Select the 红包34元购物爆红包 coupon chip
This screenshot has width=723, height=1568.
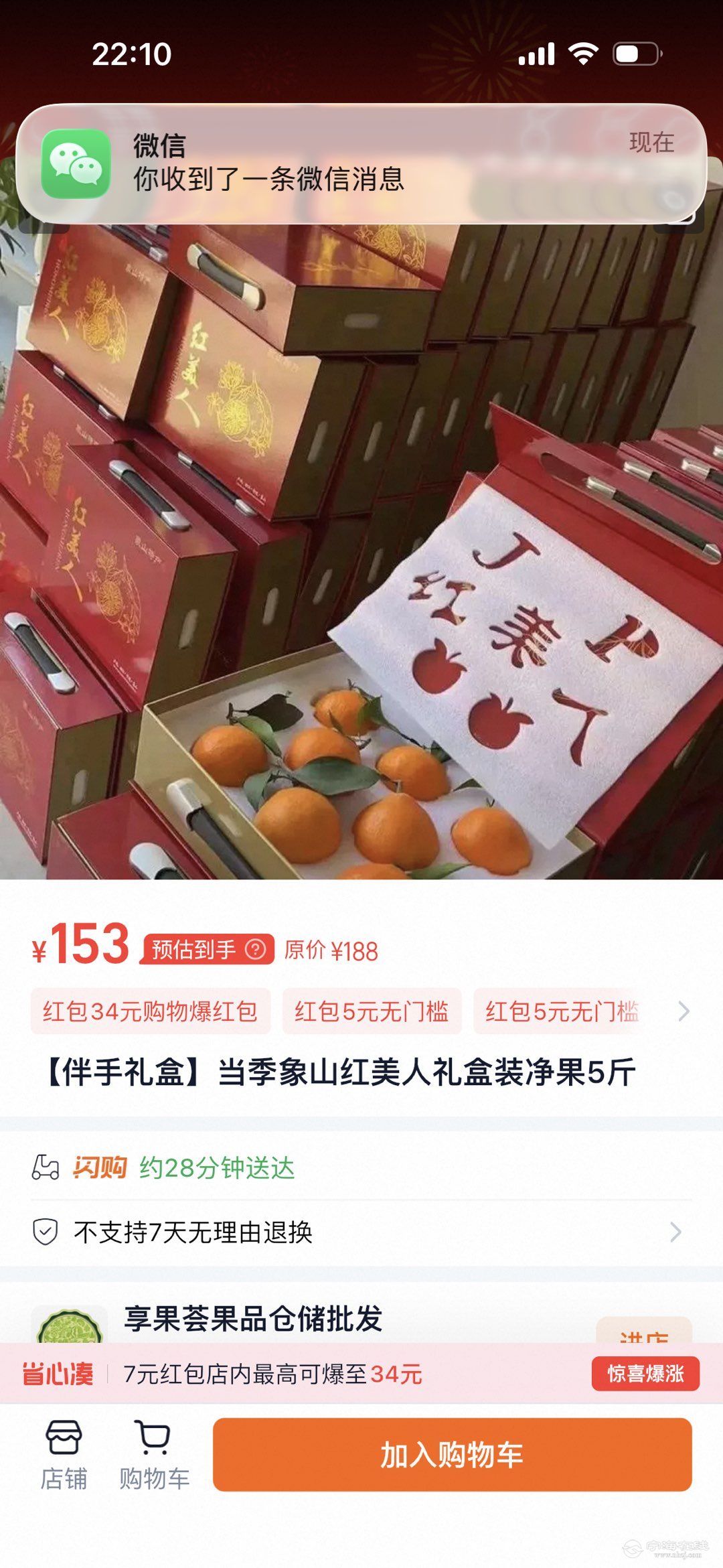click(151, 1011)
